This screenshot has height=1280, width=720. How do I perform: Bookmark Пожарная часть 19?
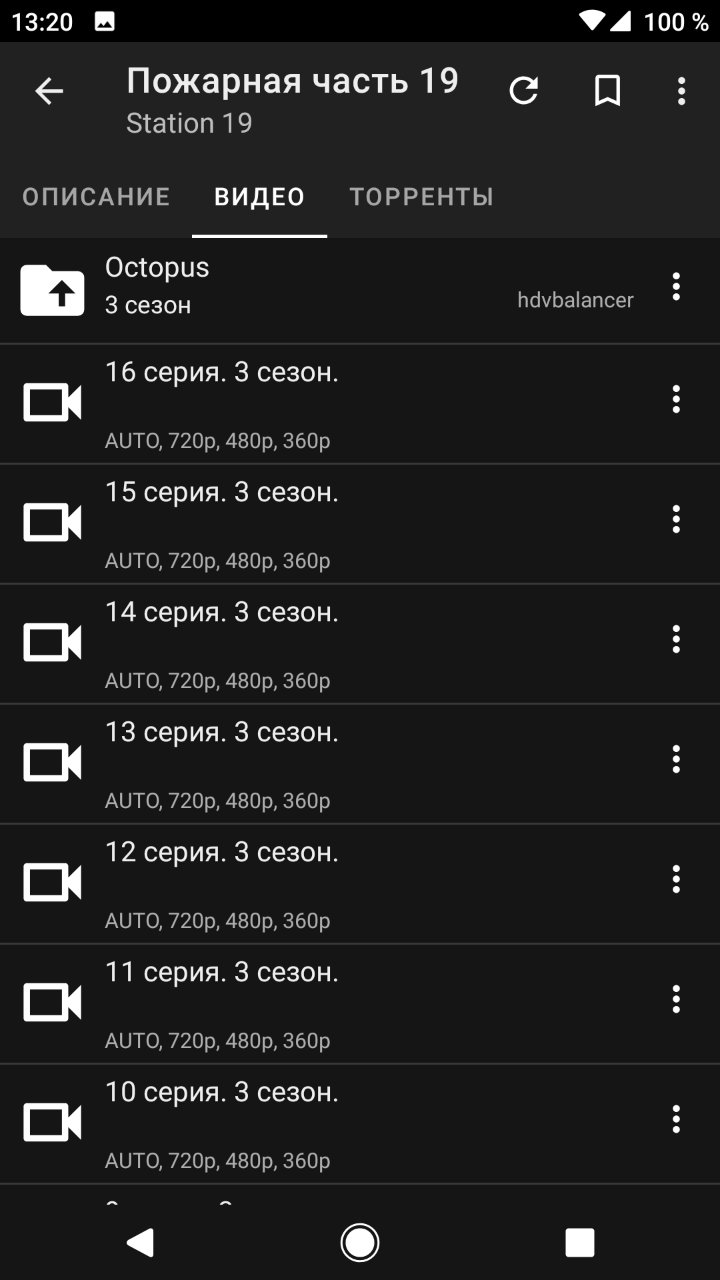(607, 91)
